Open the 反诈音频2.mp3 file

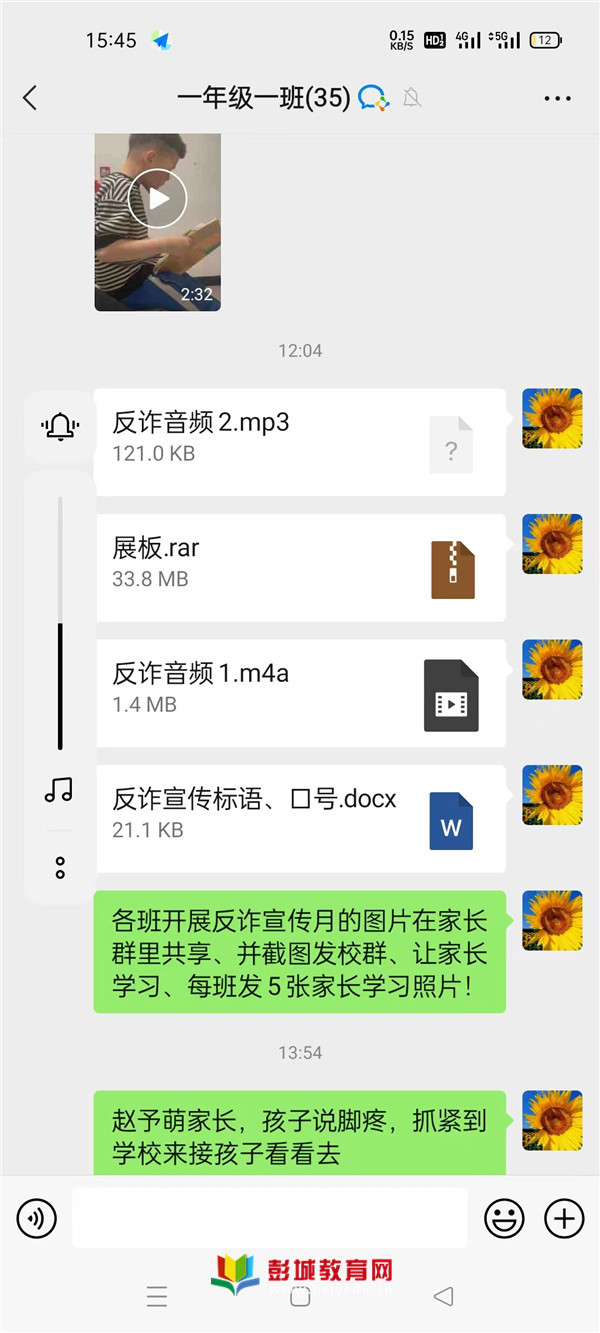pos(300,442)
